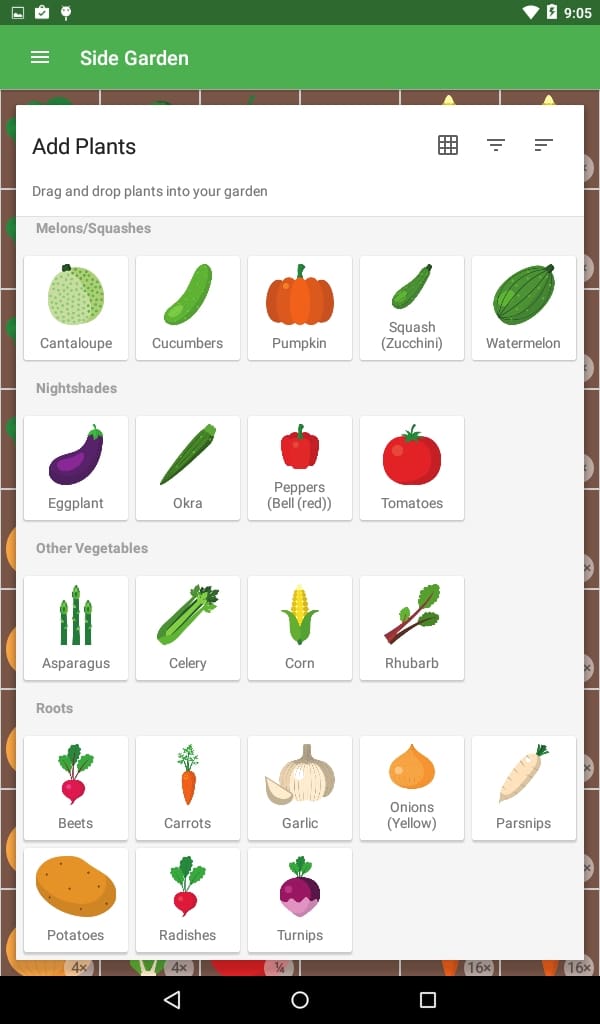Open the sort options icon
Image resolution: width=600 pixels, height=1024 pixels.
tap(543, 145)
